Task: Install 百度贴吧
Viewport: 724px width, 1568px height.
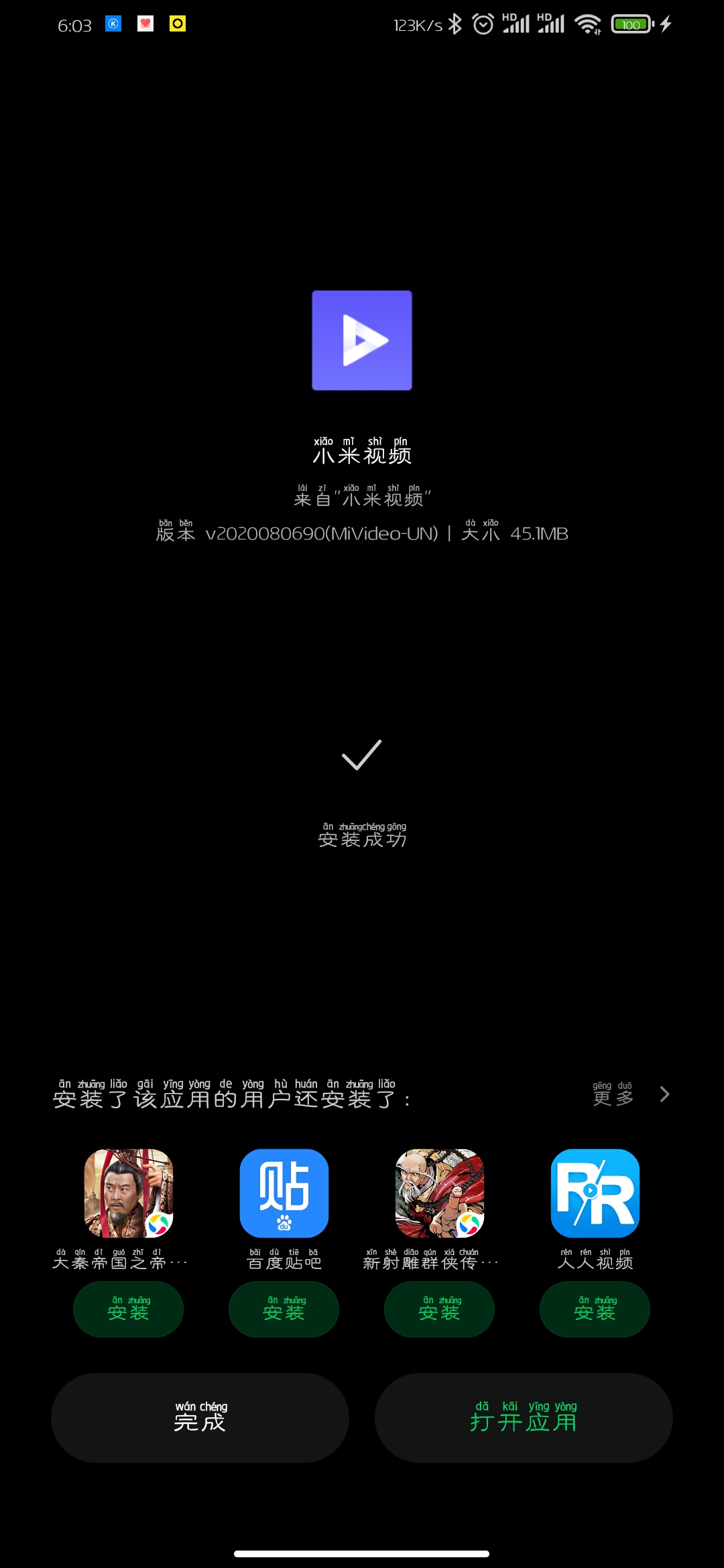Action: pos(284,1309)
